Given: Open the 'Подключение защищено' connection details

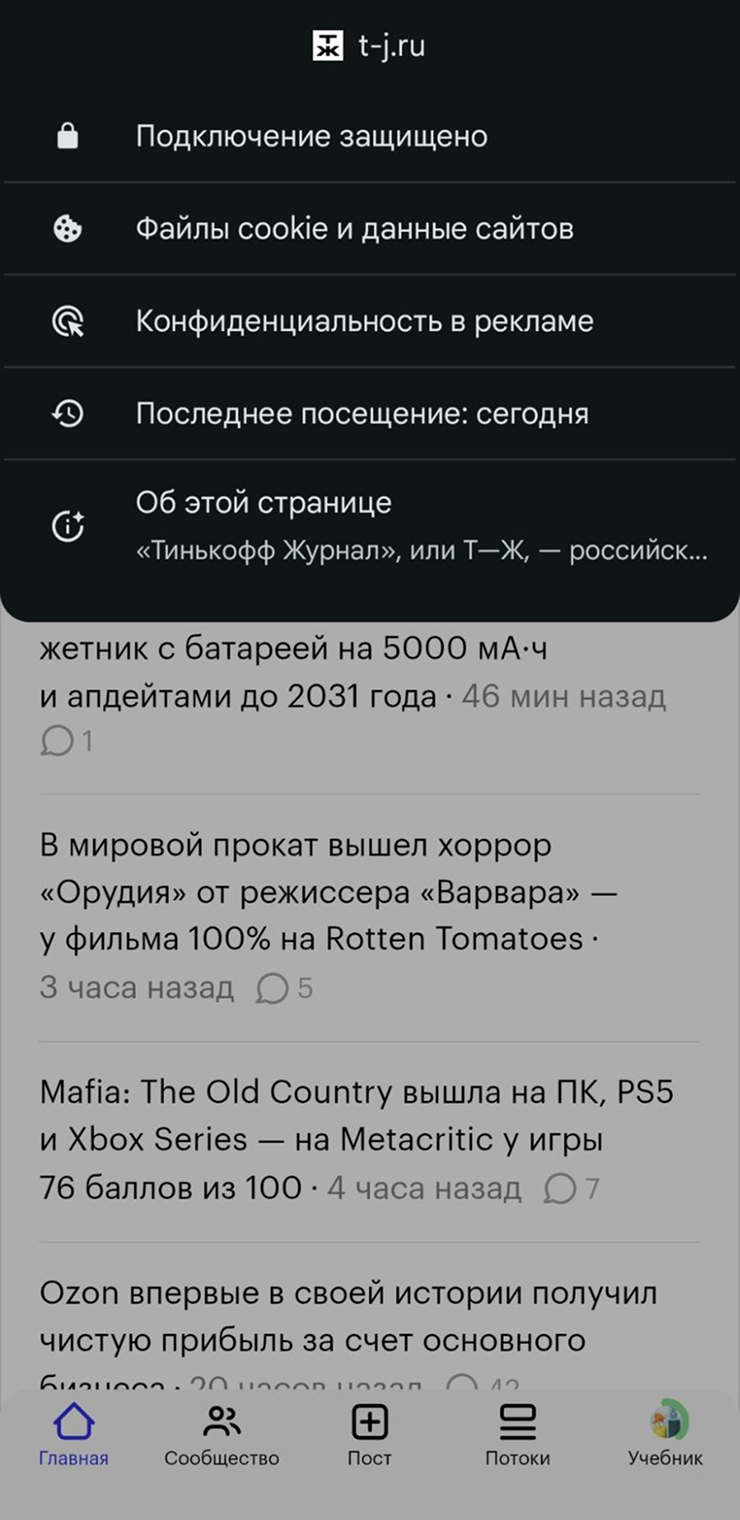Looking at the screenshot, I should pyautogui.click(x=369, y=136).
